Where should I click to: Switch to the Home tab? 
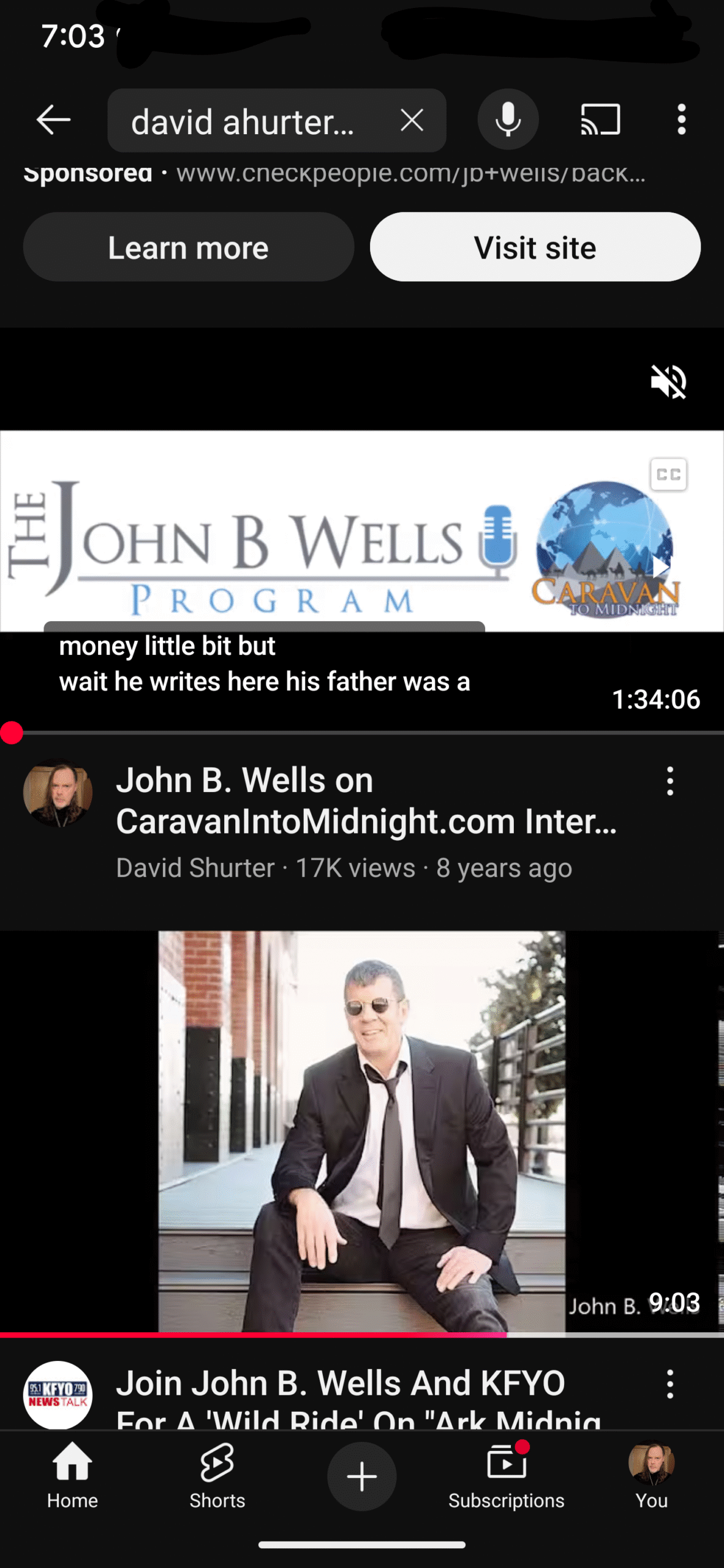click(x=72, y=1476)
